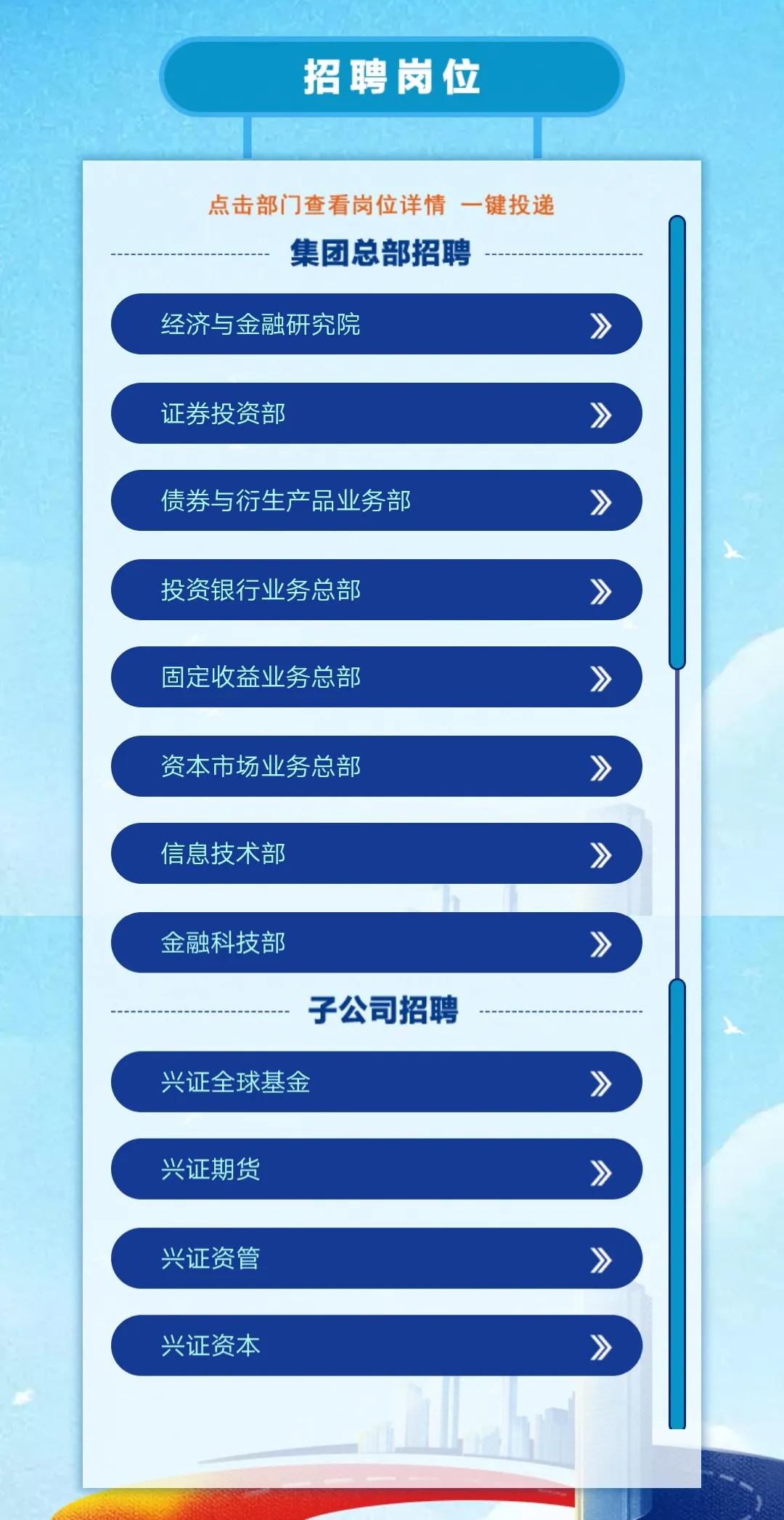Open the 证券投资部 recruitment entry
The height and width of the screenshot is (1520, 784).
pyautogui.click(x=376, y=413)
